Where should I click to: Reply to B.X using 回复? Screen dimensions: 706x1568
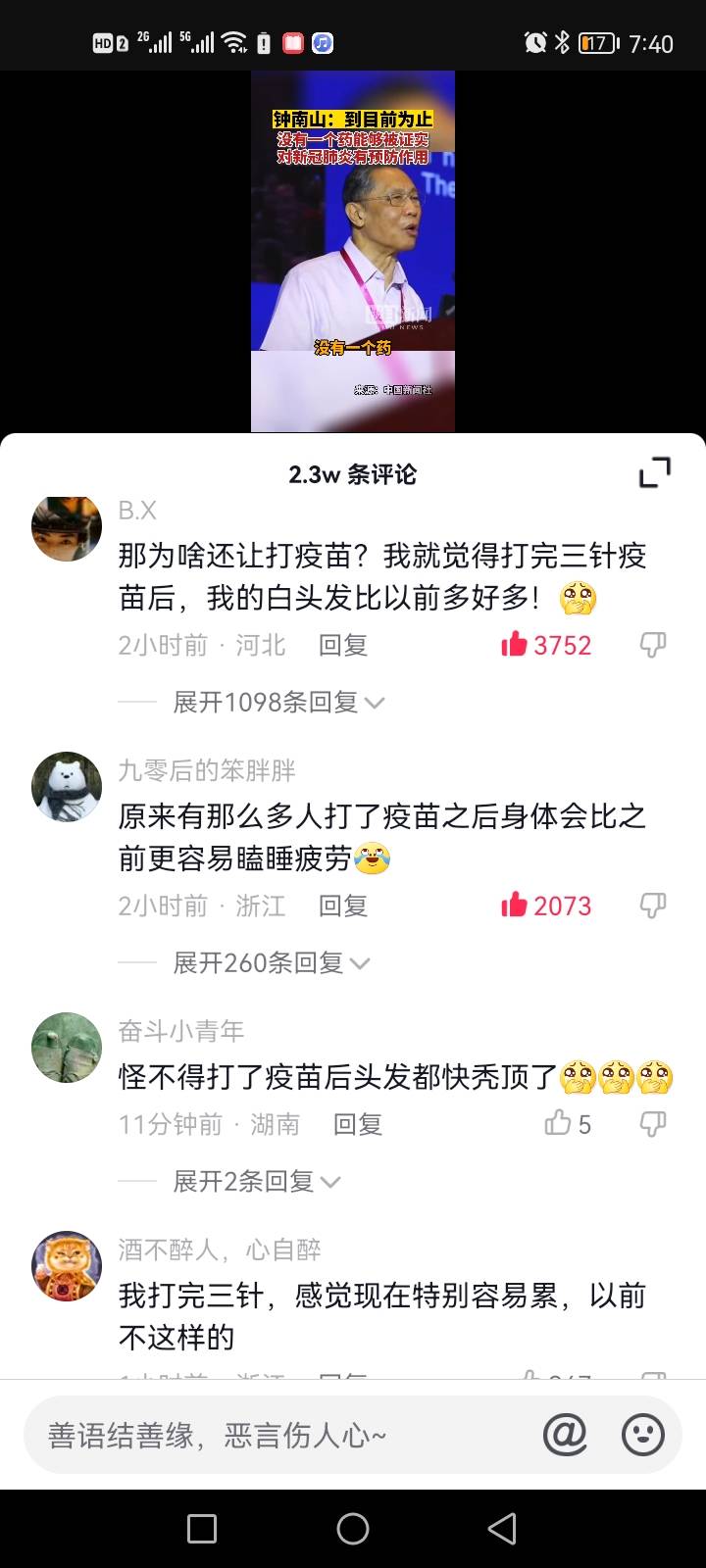point(343,645)
